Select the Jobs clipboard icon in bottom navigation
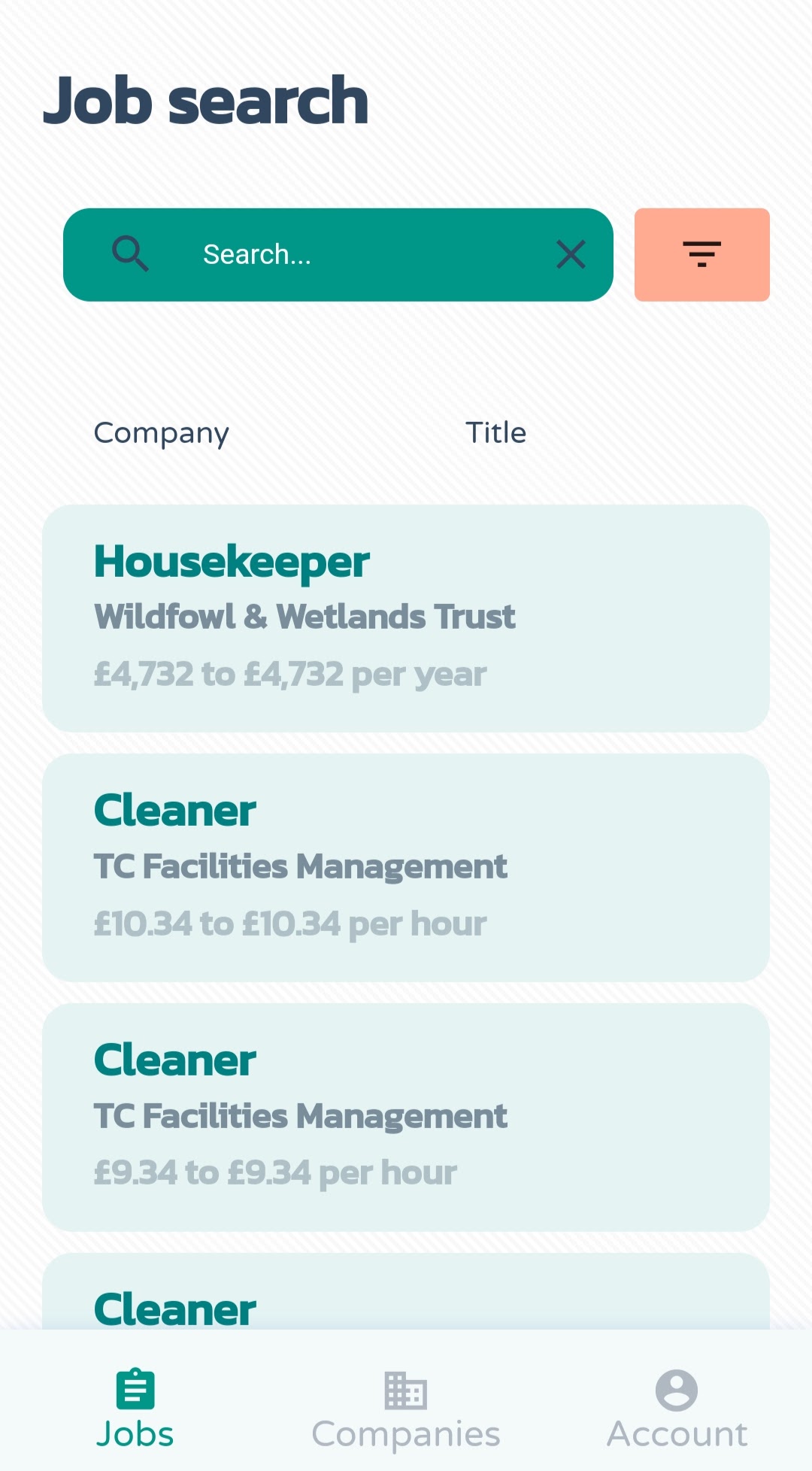The height and width of the screenshot is (1471, 812). [x=135, y=1397]
